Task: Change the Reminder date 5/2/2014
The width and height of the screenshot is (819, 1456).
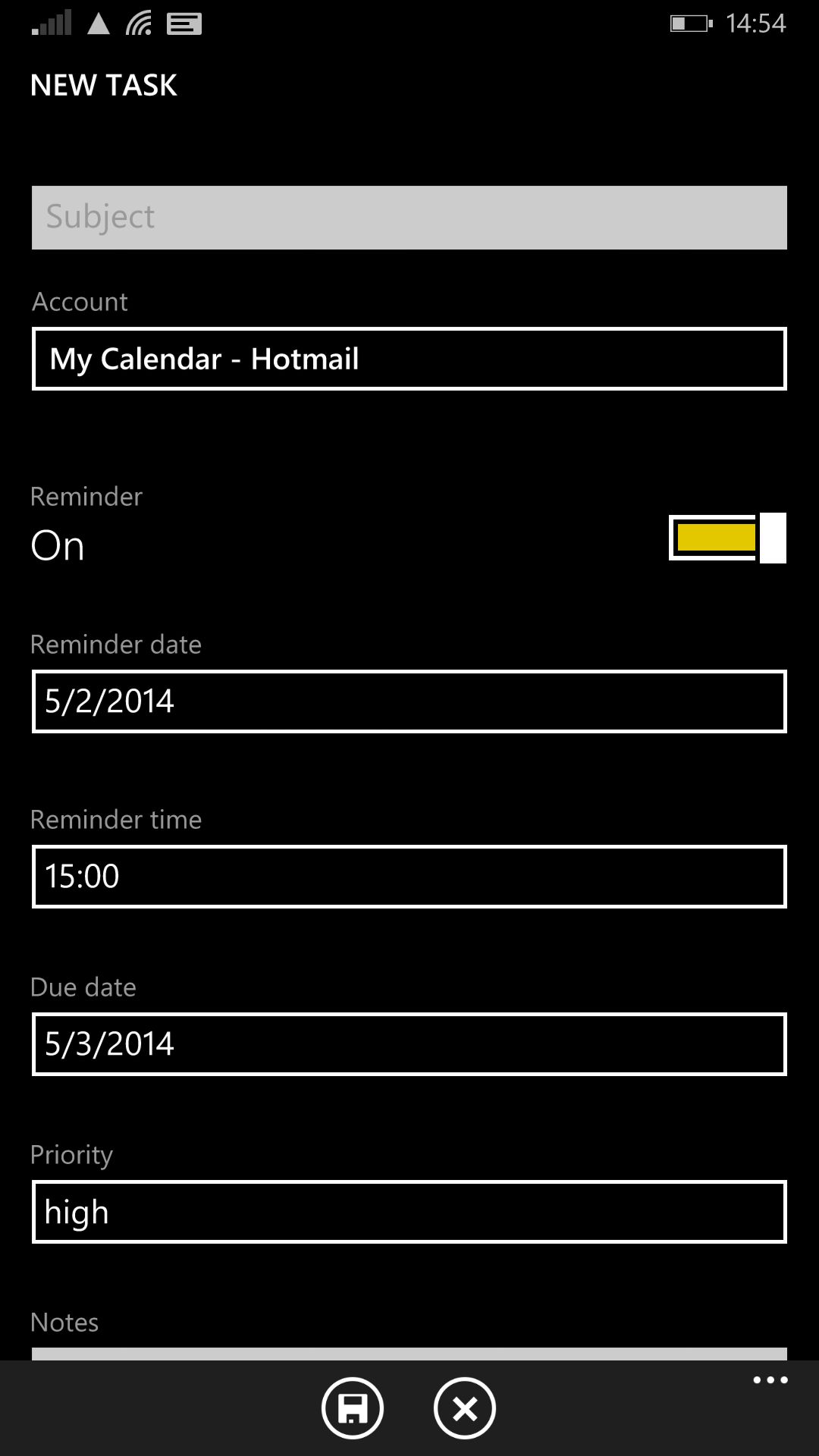Action: pyautogui.click(x=409, y=701)
